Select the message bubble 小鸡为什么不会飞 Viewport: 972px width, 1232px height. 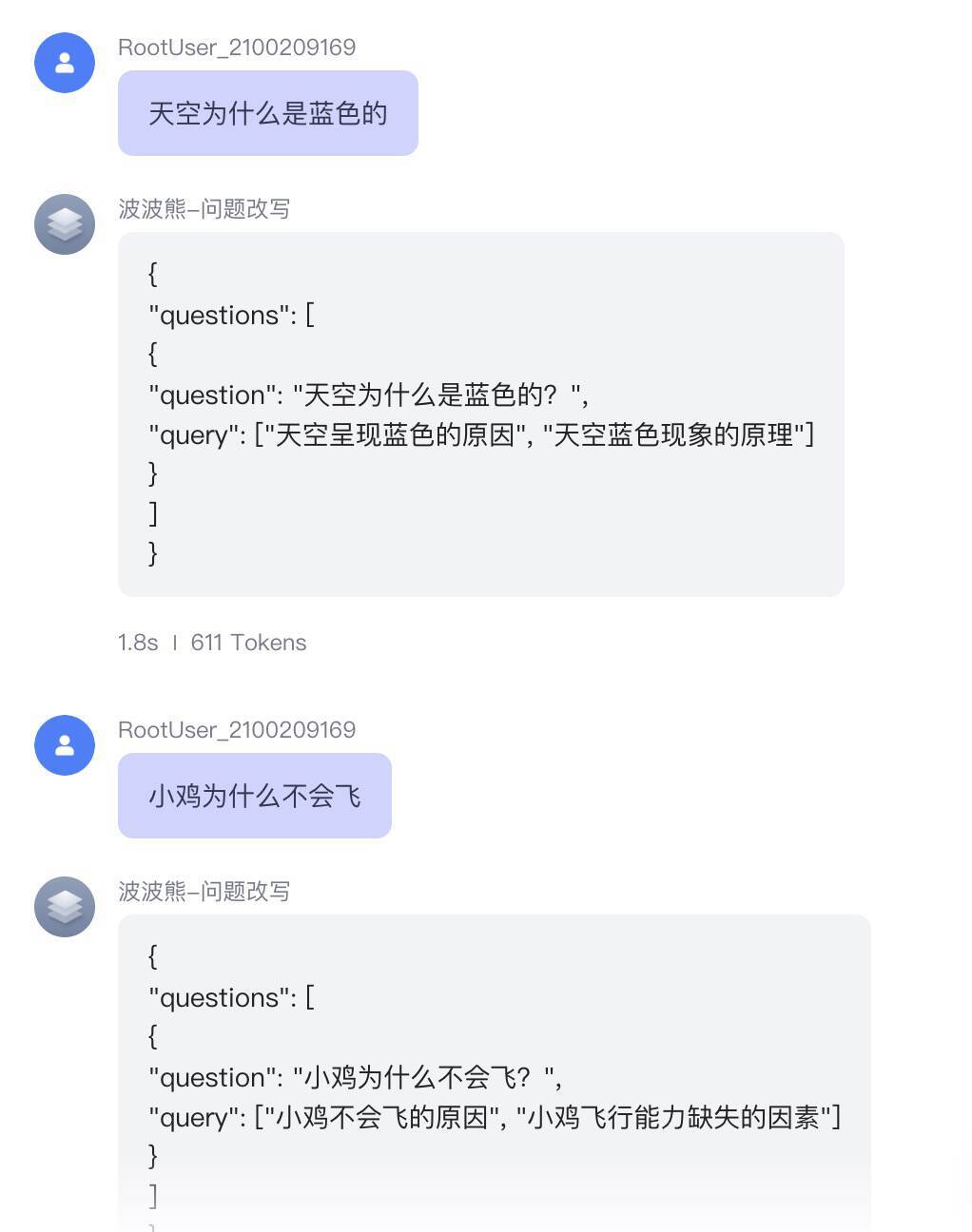pos(254,796)
